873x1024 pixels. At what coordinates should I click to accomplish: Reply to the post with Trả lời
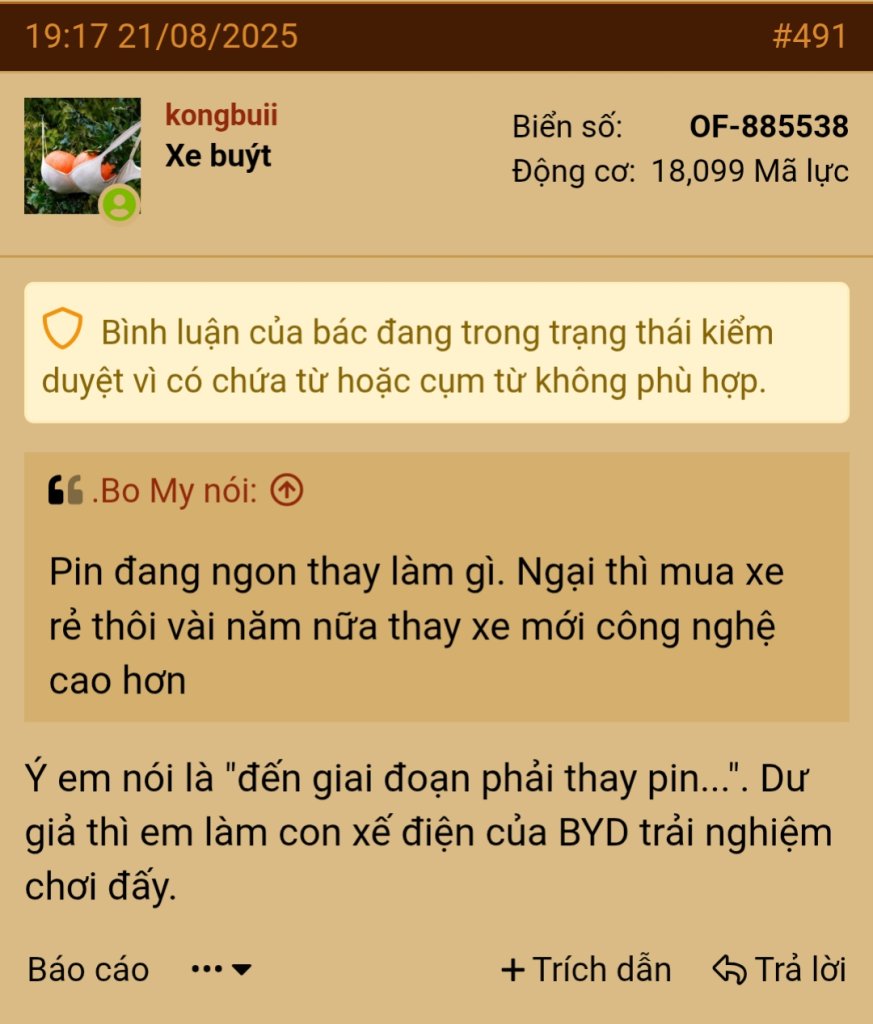780,969
